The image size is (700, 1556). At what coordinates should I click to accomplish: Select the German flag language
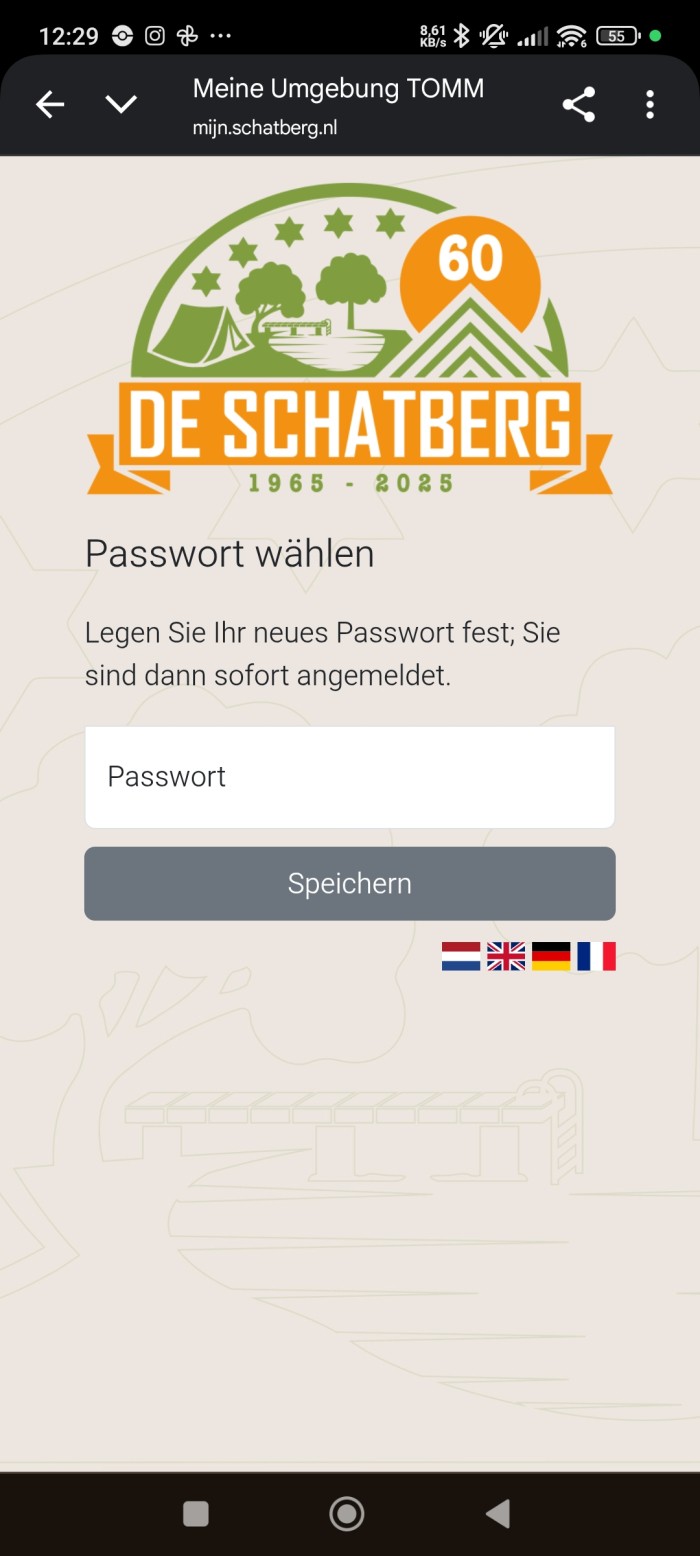pos(551,956)
